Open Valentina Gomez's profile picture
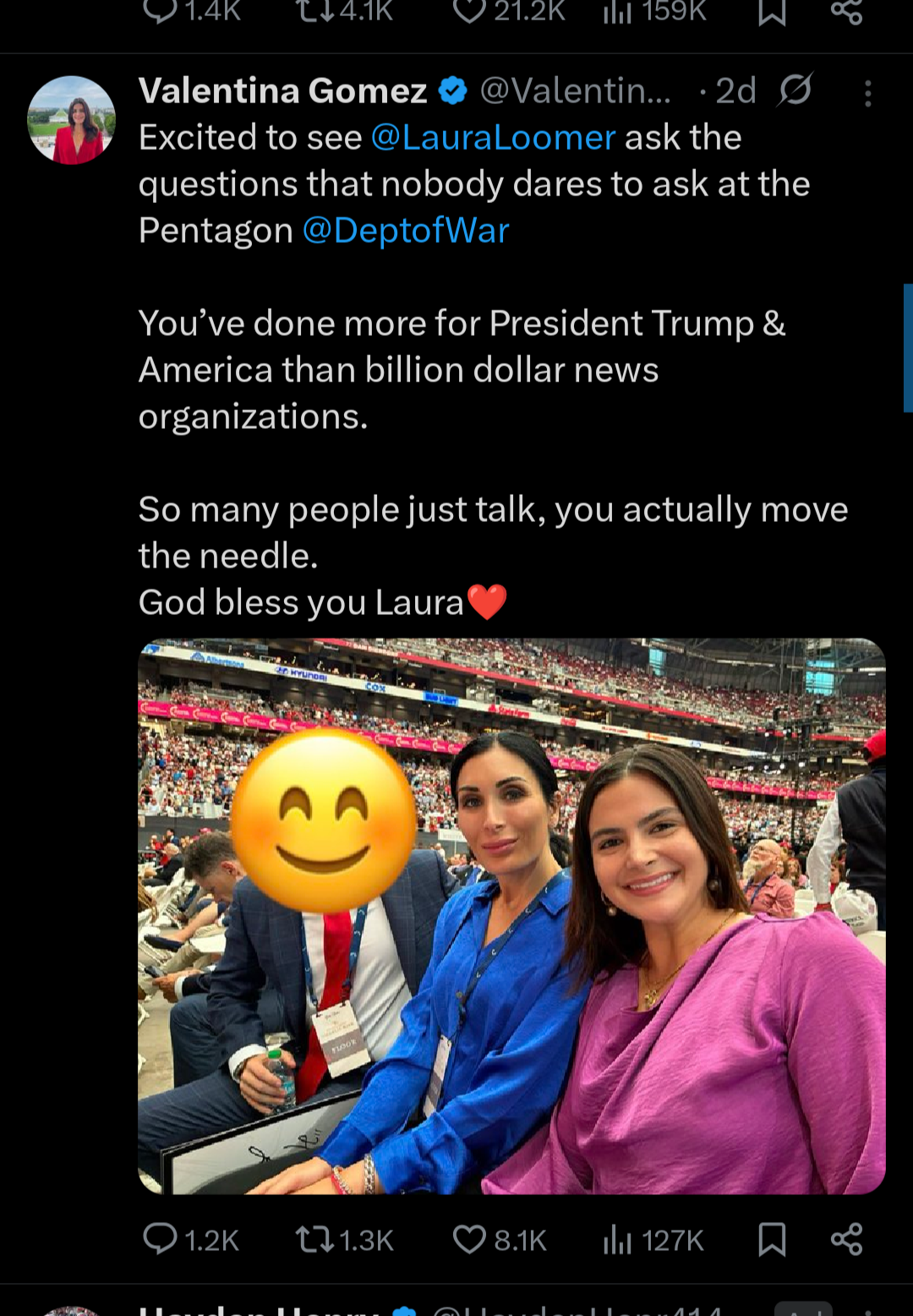913x1316 pixels. tap(71, 120)
